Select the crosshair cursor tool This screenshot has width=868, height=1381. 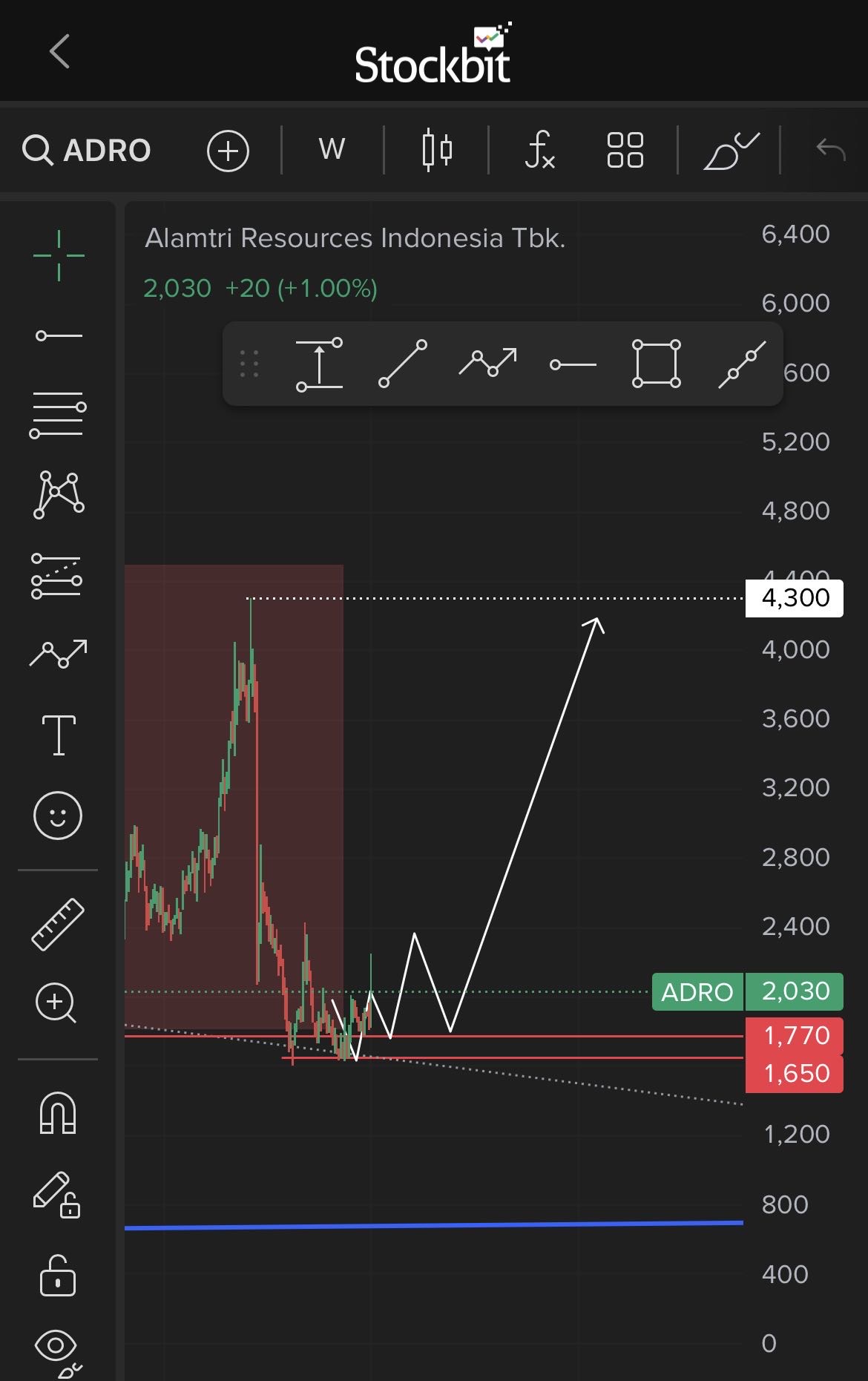click(x=59, y=256)
